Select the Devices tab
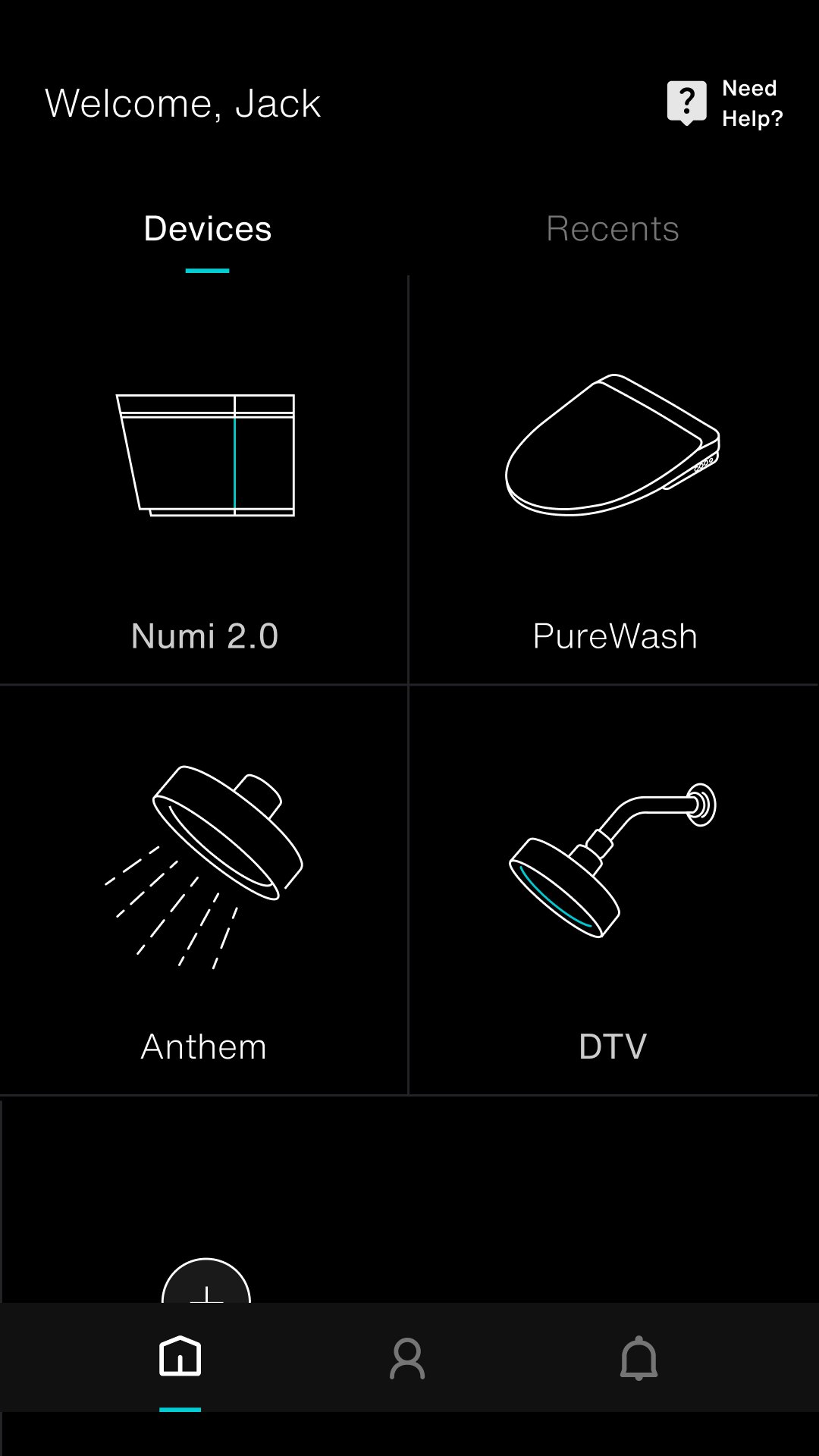The image size is (819, 1456). click(x=207, y=229)
